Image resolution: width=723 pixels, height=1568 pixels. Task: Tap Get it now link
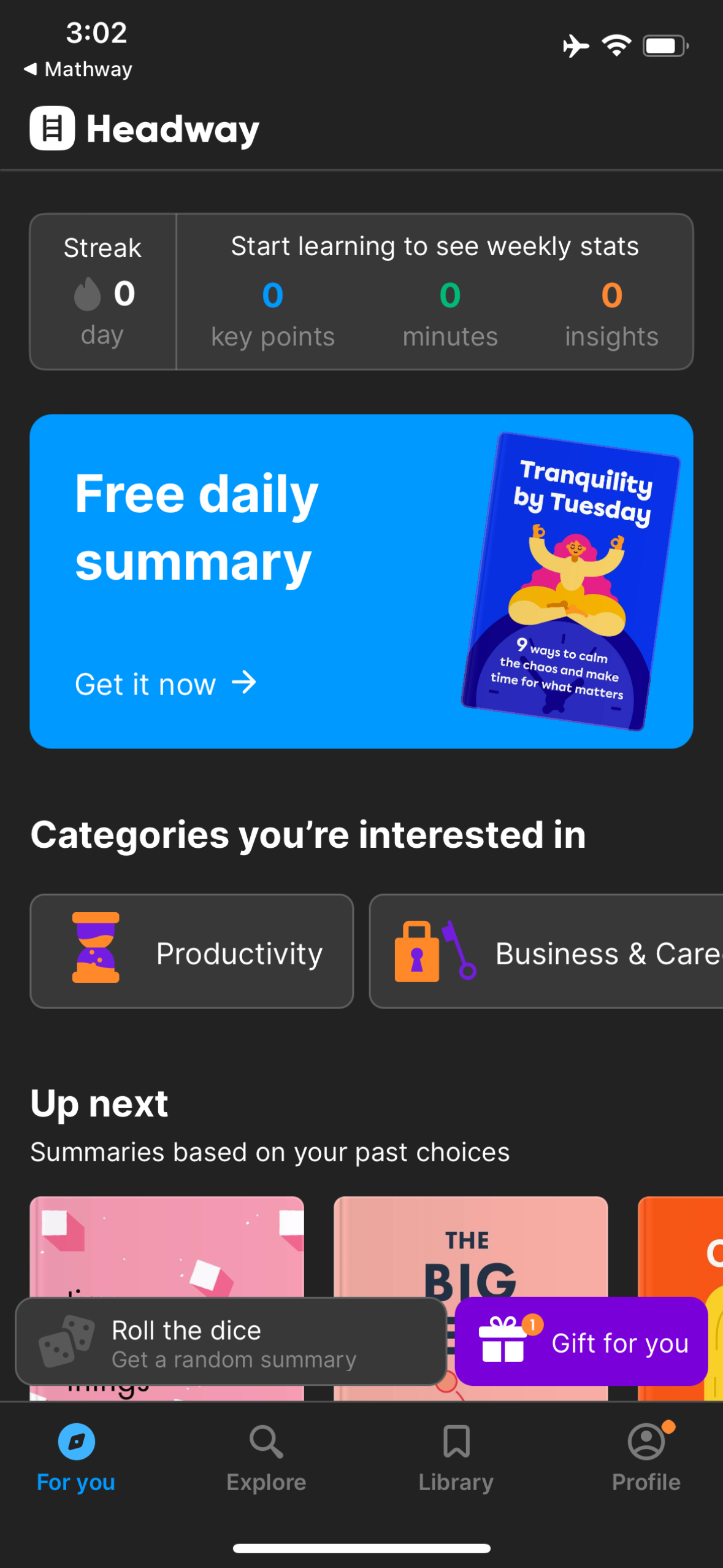[165, 683]
